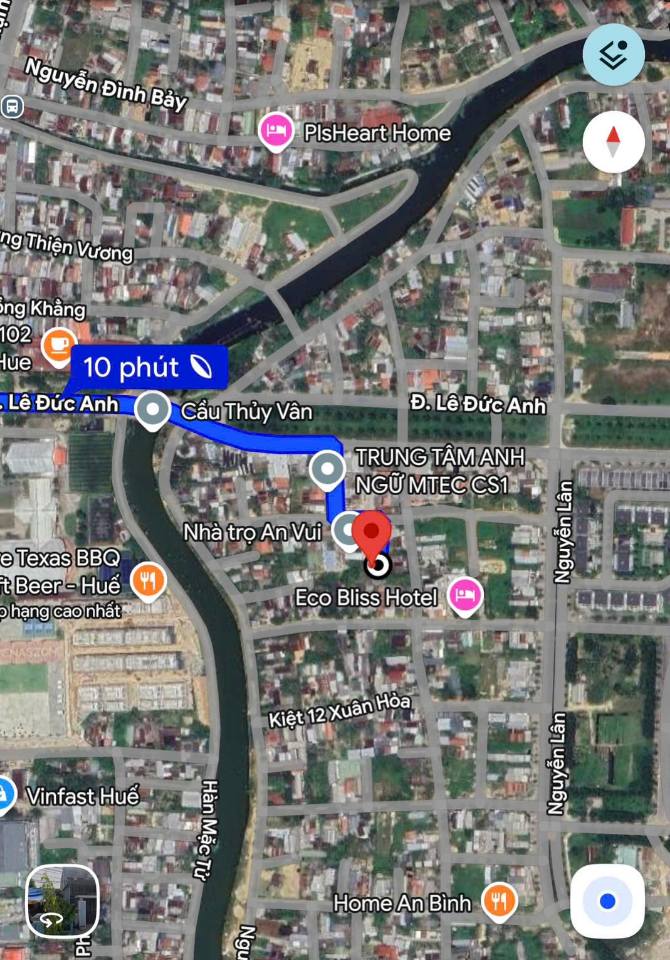
Task: Open the map layers selector
Action: click(613, 55)
